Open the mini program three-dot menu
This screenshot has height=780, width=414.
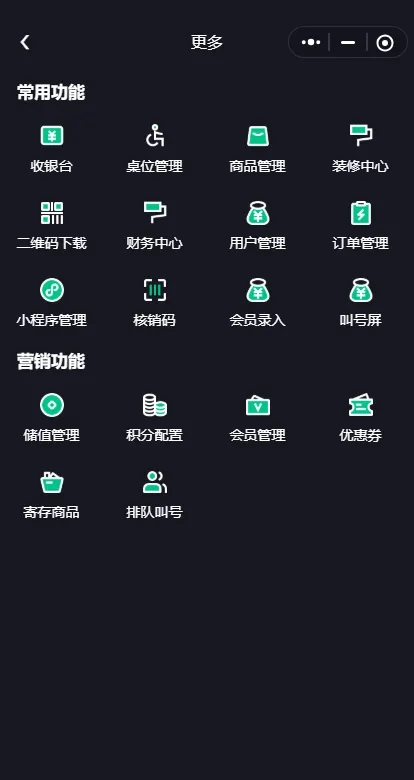(x=310, y=42)
